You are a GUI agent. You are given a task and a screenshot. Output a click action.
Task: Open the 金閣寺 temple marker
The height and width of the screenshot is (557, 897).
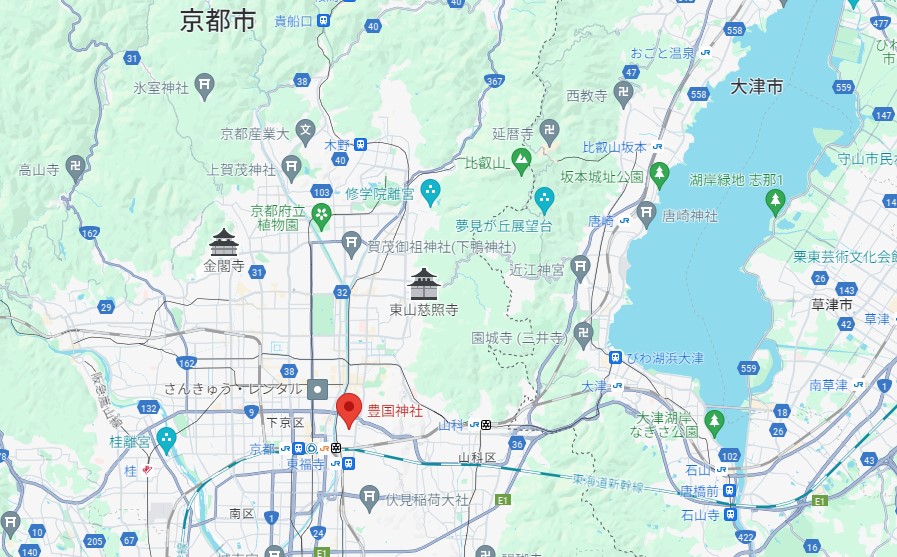click(x=224, y=242)
